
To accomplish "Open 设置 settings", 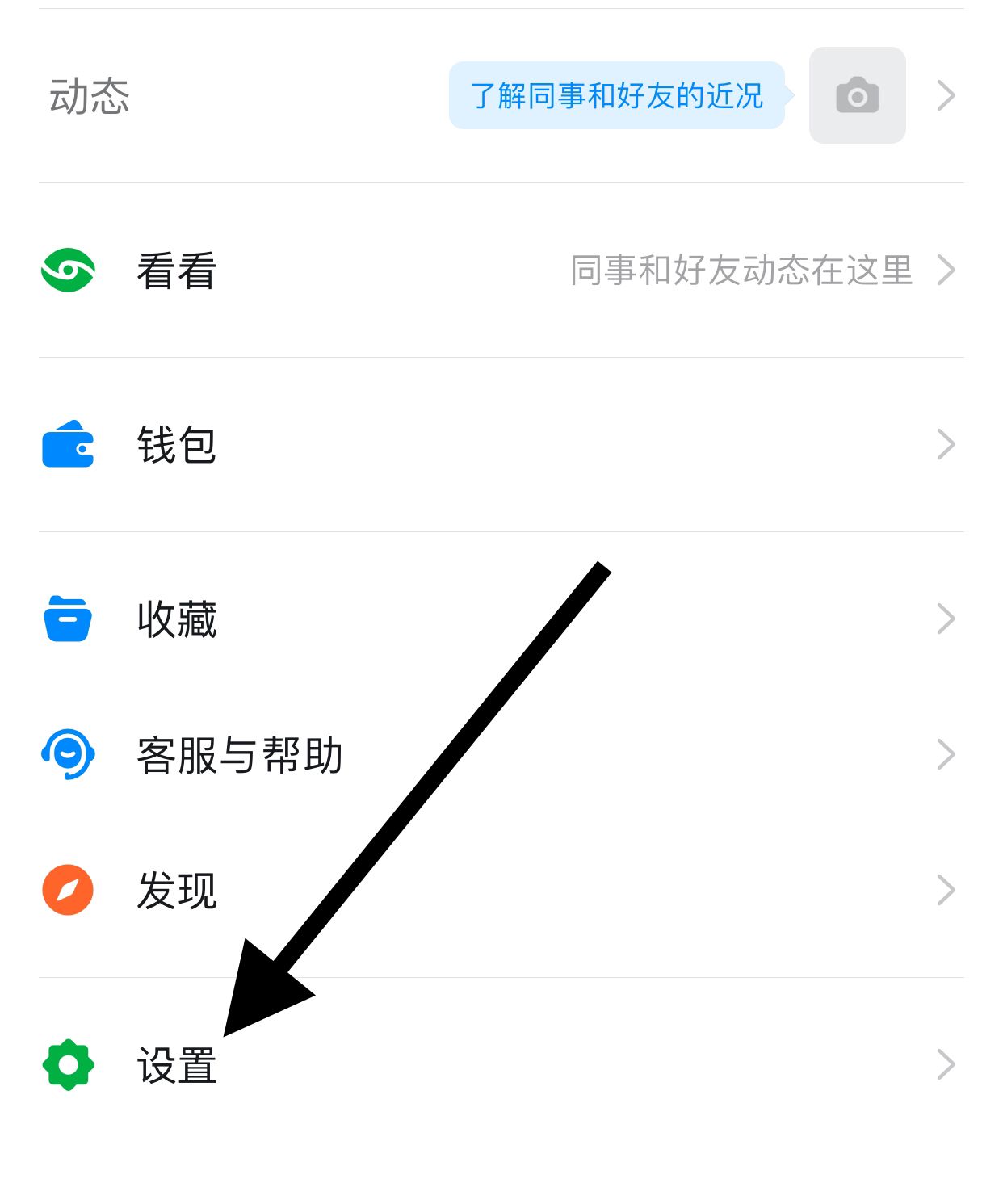I will pyautogui.click(x=178, y=1065).
